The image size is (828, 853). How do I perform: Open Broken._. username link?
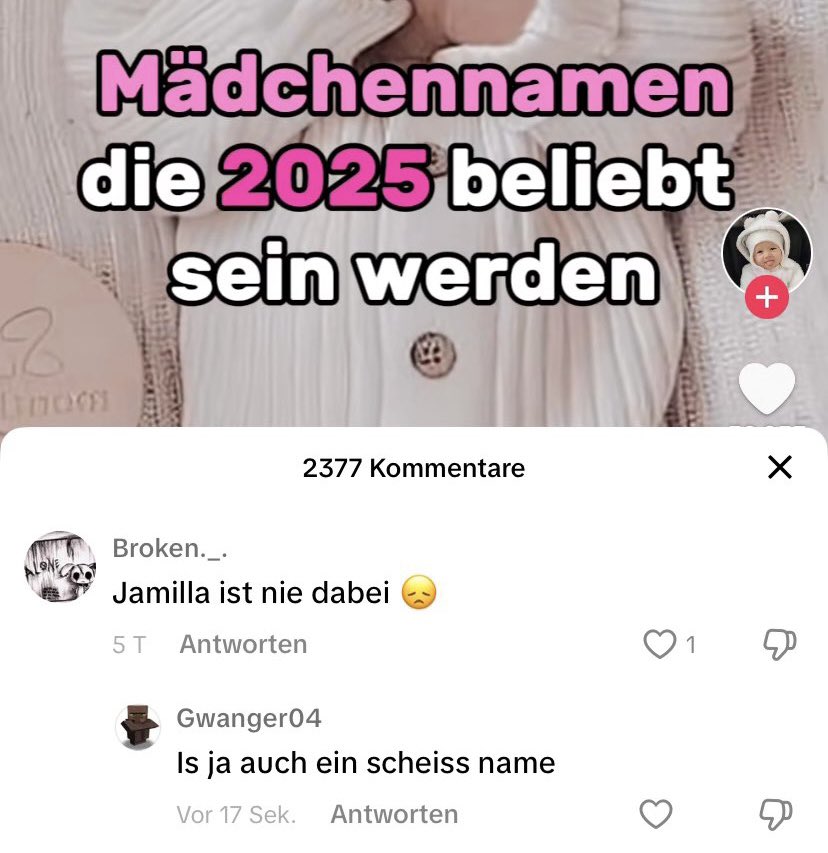click(169, 548)
